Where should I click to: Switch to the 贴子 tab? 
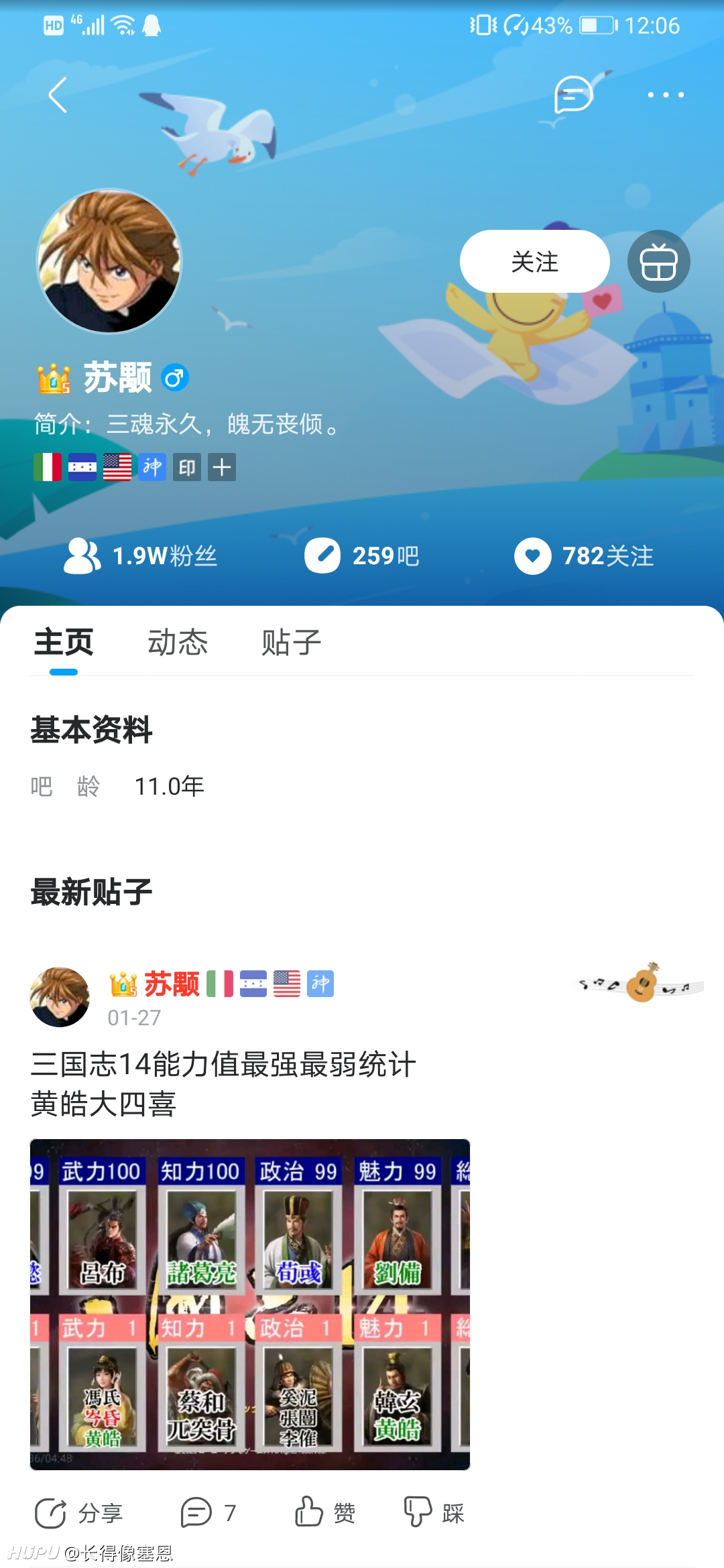tap(292, 642)
